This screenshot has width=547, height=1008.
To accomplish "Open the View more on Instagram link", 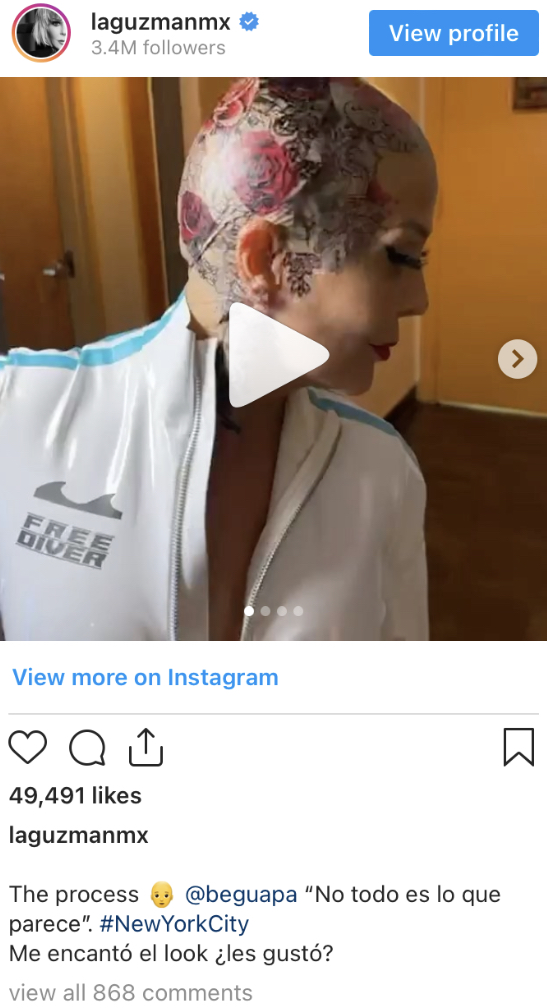I will pyautogui.click(x=145, y=677).
